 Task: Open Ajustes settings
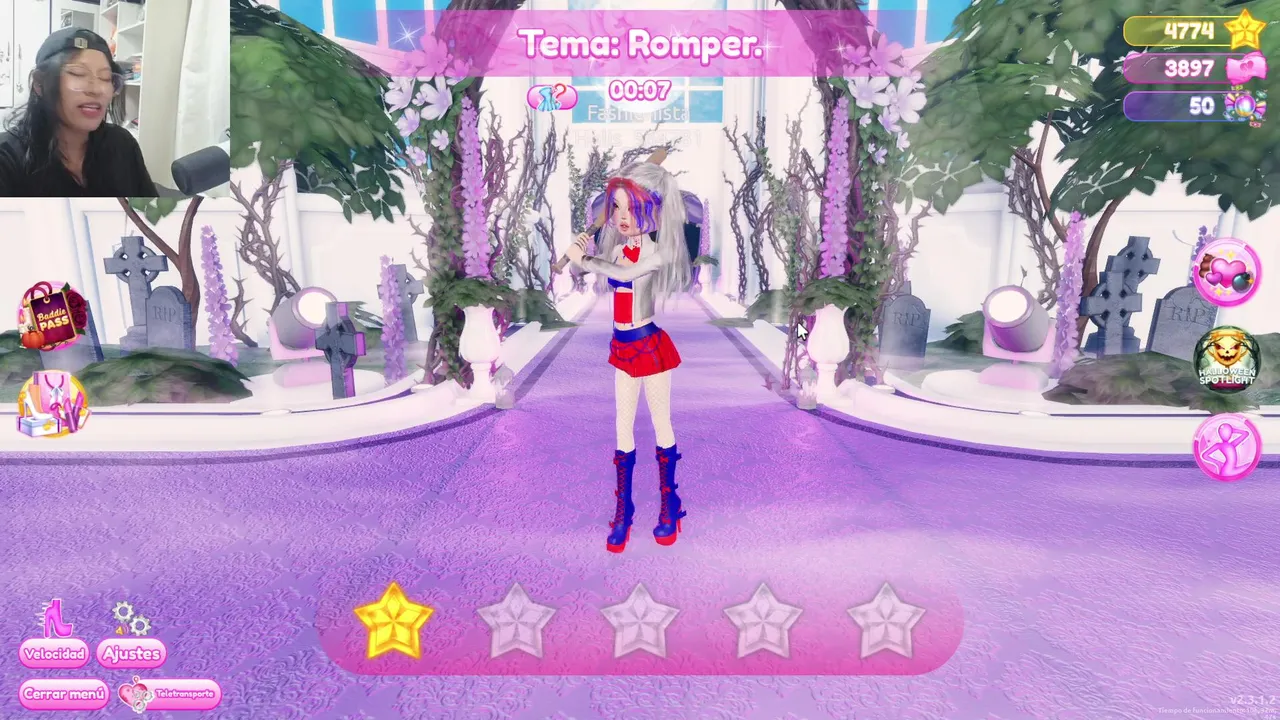132,653
